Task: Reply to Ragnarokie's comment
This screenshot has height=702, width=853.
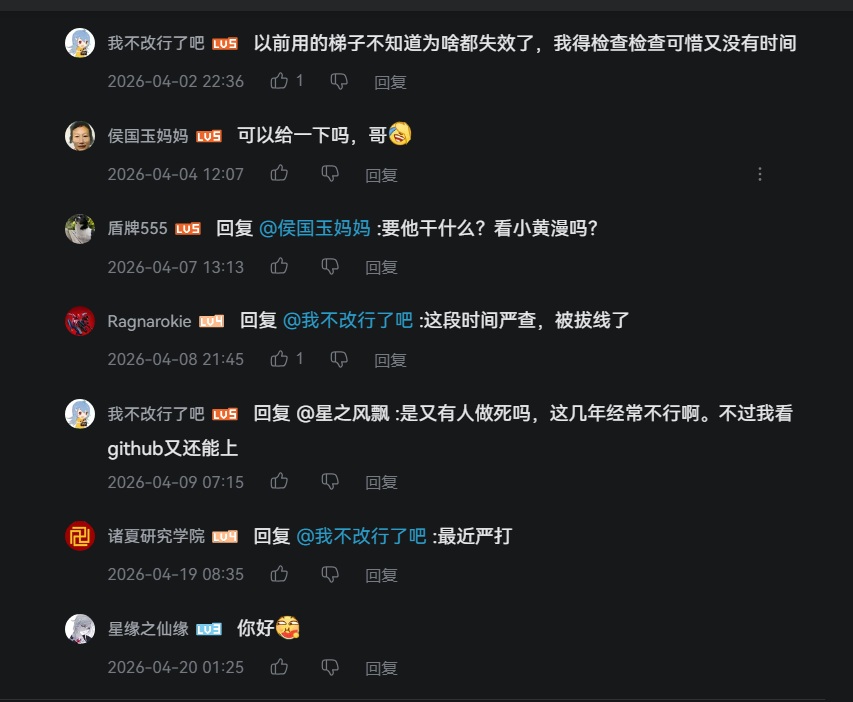Action: tap(390, 360)
